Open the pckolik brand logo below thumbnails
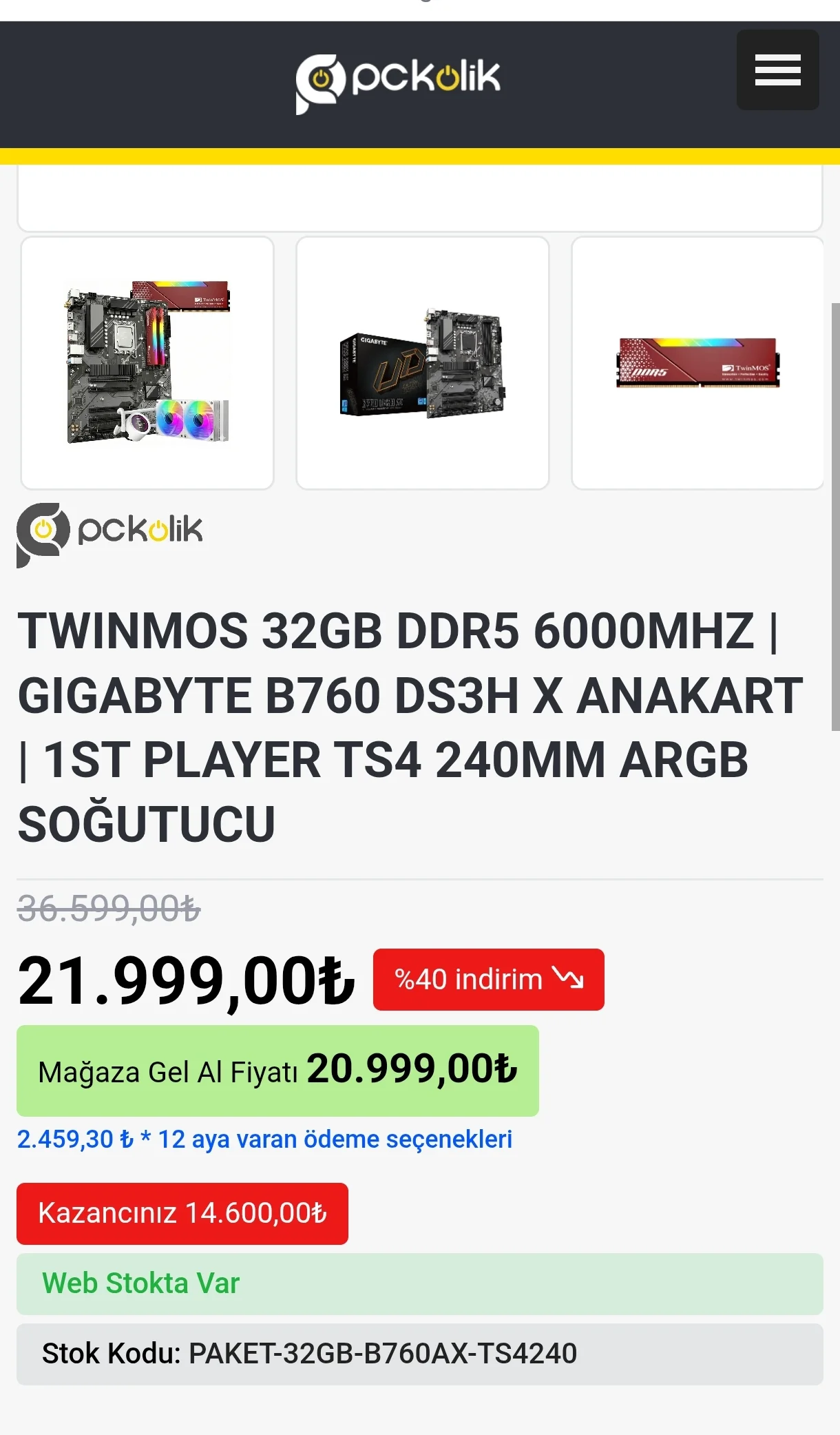840x1435 pixels. (110, 533)
